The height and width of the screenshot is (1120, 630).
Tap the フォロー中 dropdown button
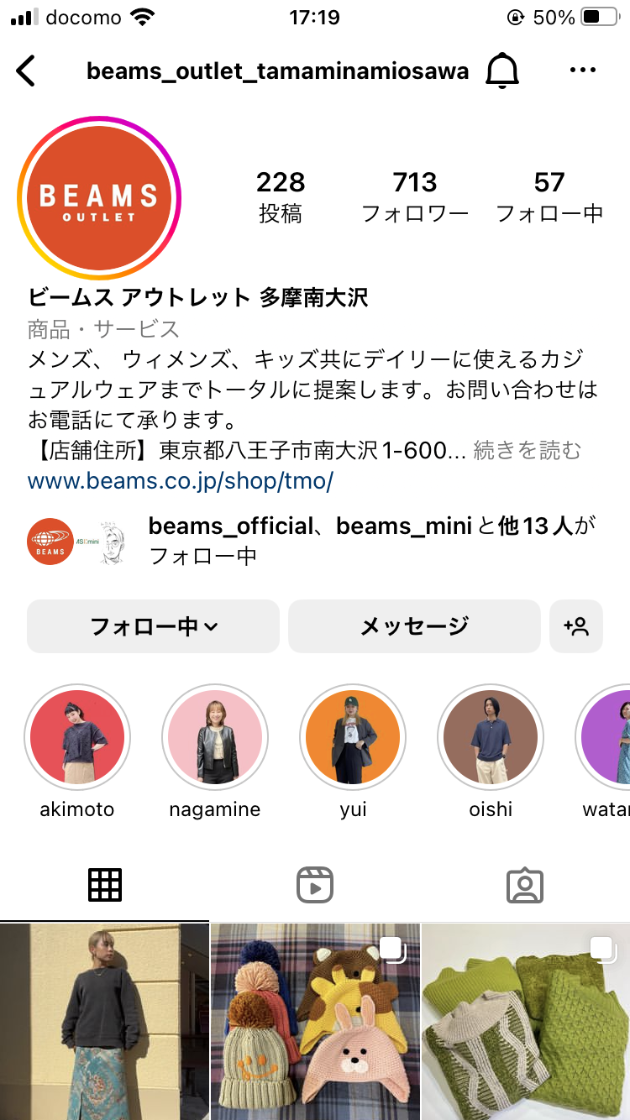[x=153, y=626]
